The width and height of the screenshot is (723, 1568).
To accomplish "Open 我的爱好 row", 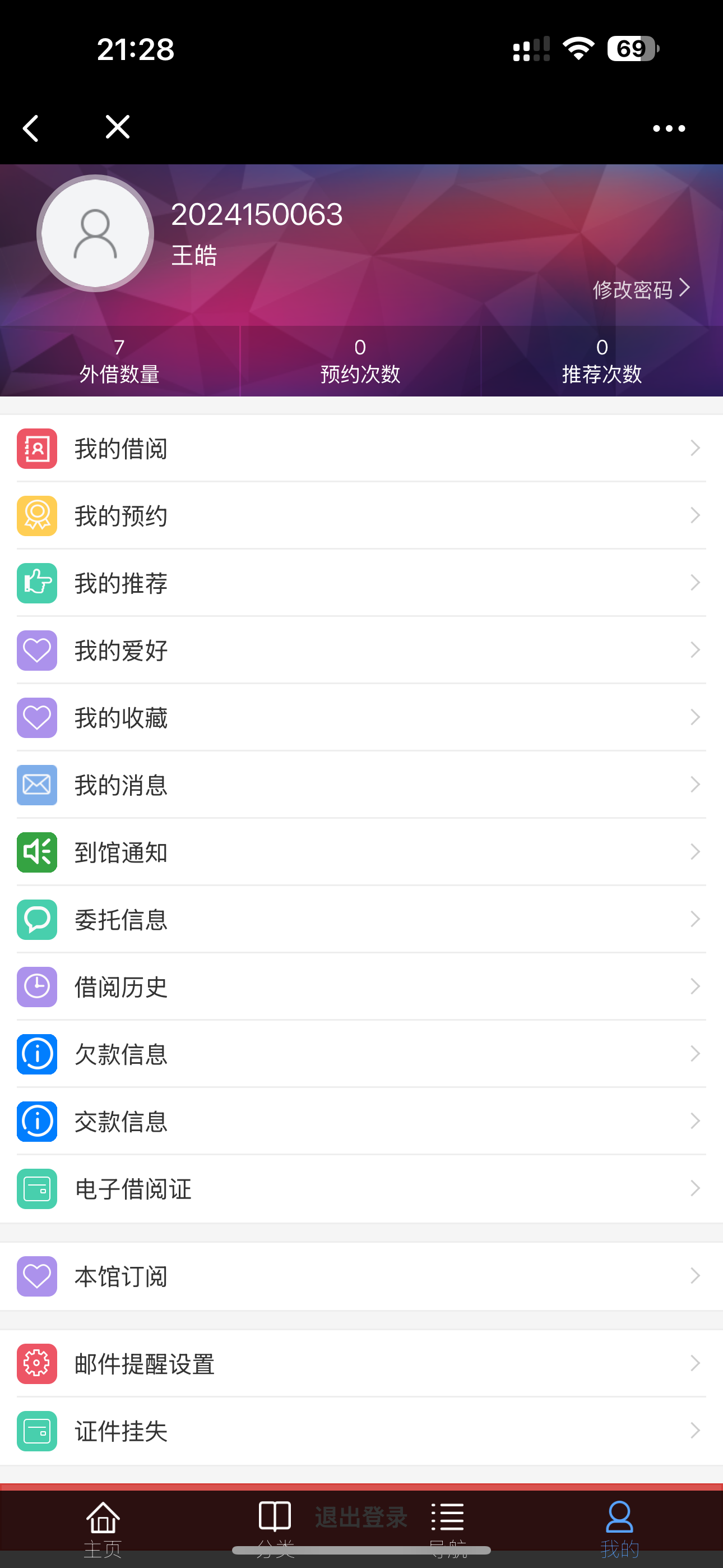I will coord(361,651).
